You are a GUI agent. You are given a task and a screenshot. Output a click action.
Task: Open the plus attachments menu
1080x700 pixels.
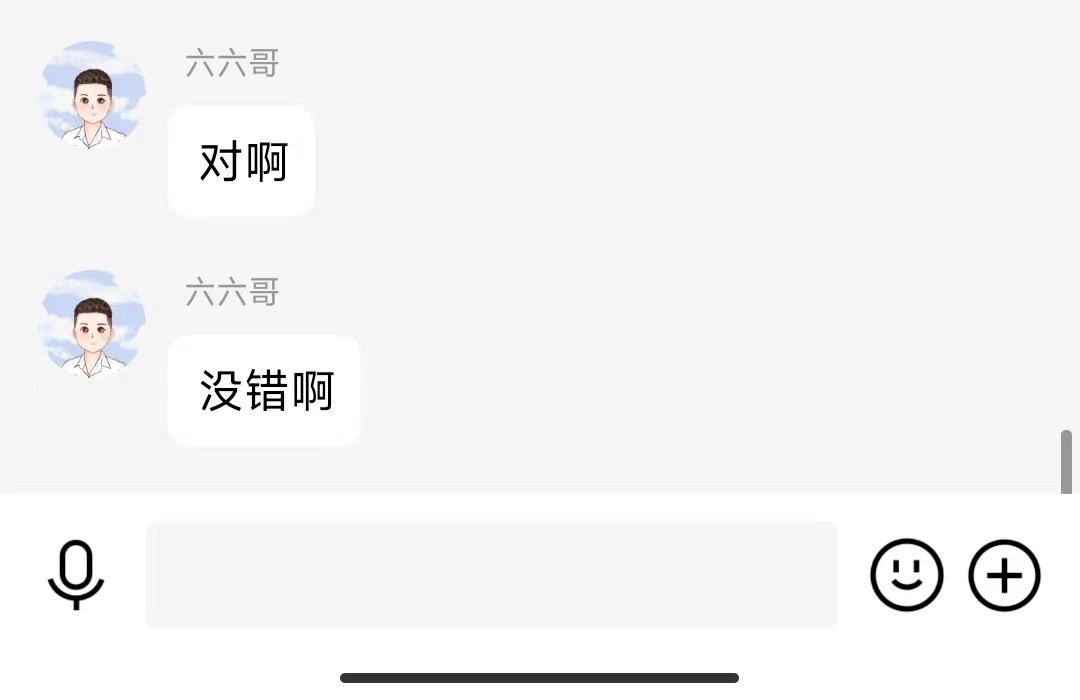[1004, 575]
